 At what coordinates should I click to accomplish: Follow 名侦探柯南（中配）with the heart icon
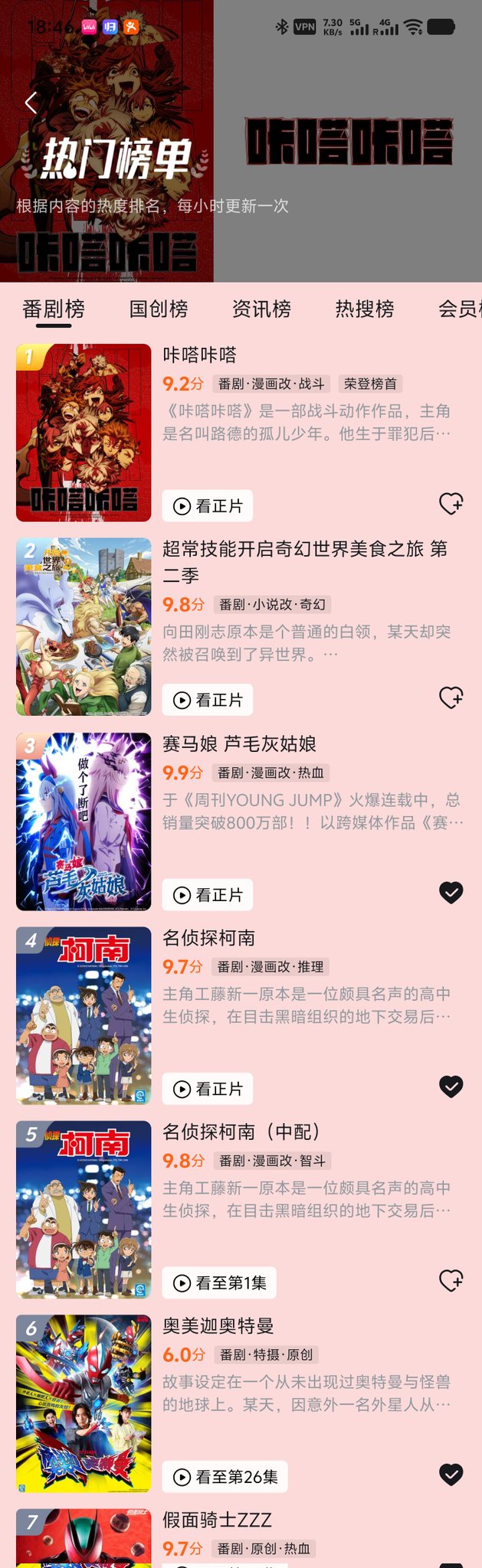tap(451, 1280)
